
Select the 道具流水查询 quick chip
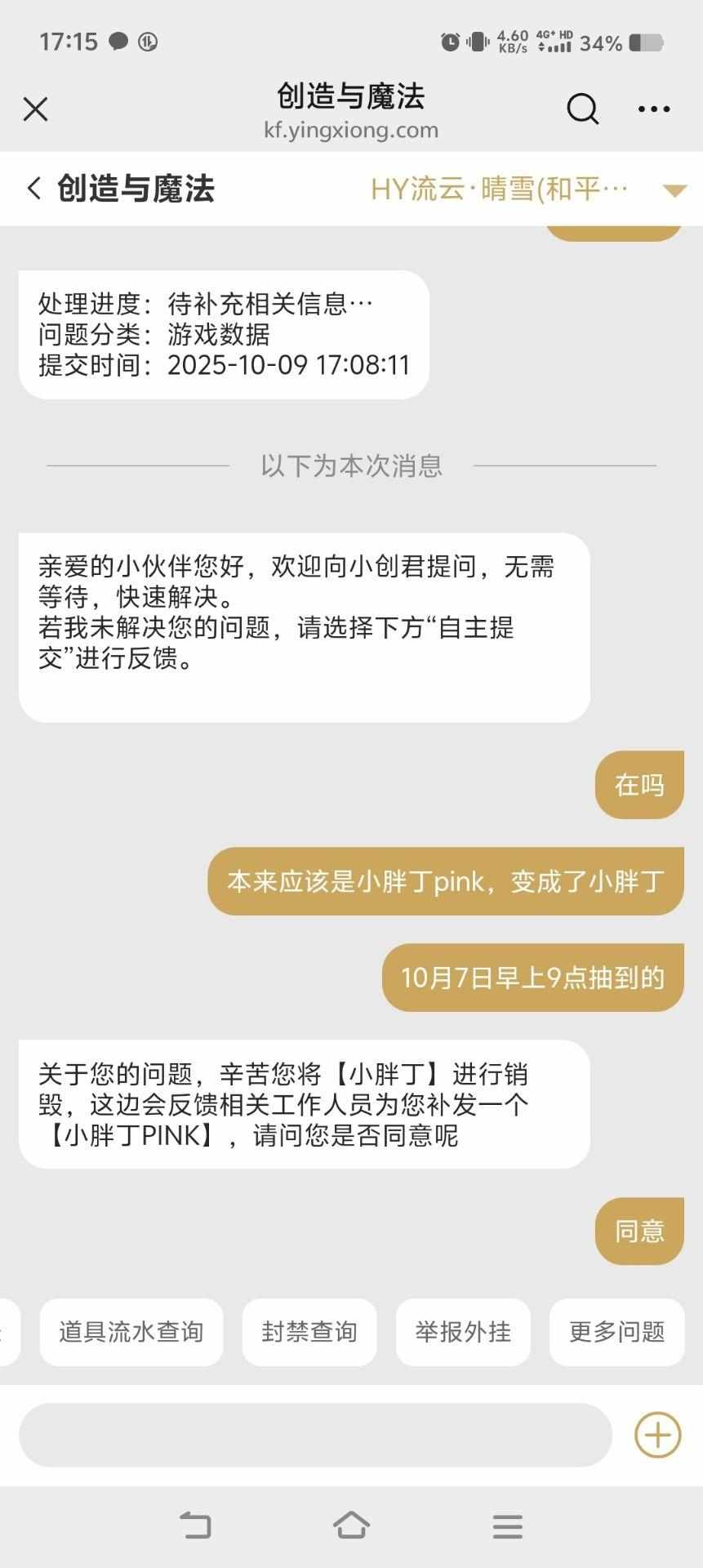[x=131, y=1332]
